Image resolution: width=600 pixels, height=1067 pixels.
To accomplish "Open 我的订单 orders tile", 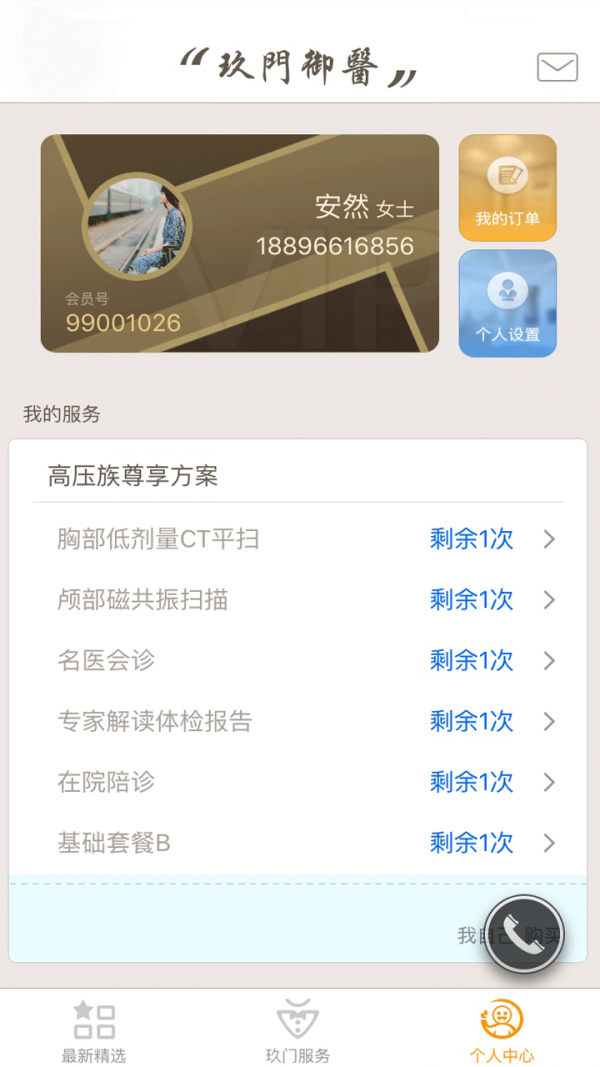I will point(507,188).
